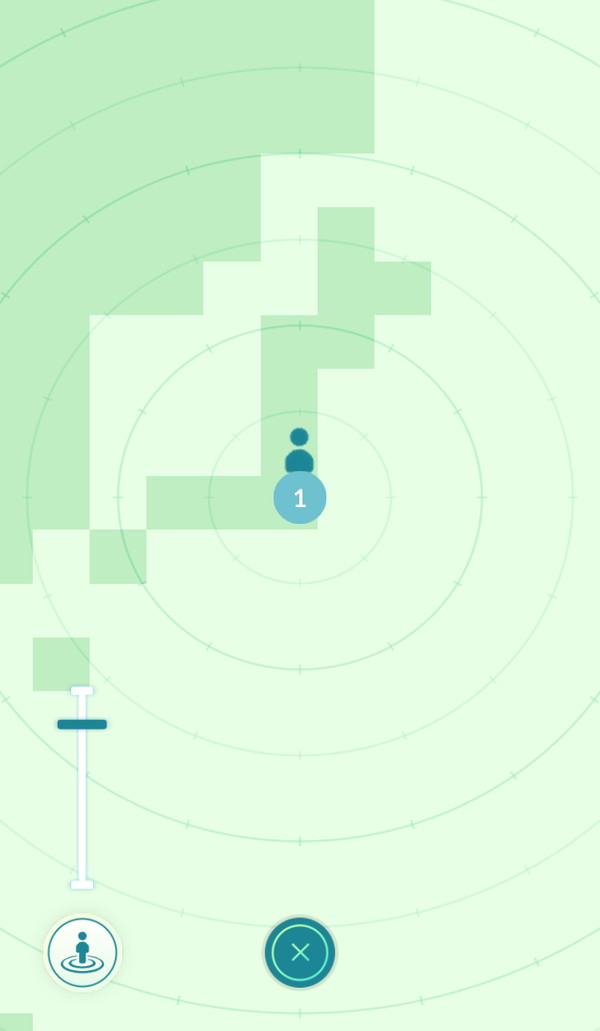Screen dimensions: 600x1031
Task: Close the map view
Action: point(300,952)
